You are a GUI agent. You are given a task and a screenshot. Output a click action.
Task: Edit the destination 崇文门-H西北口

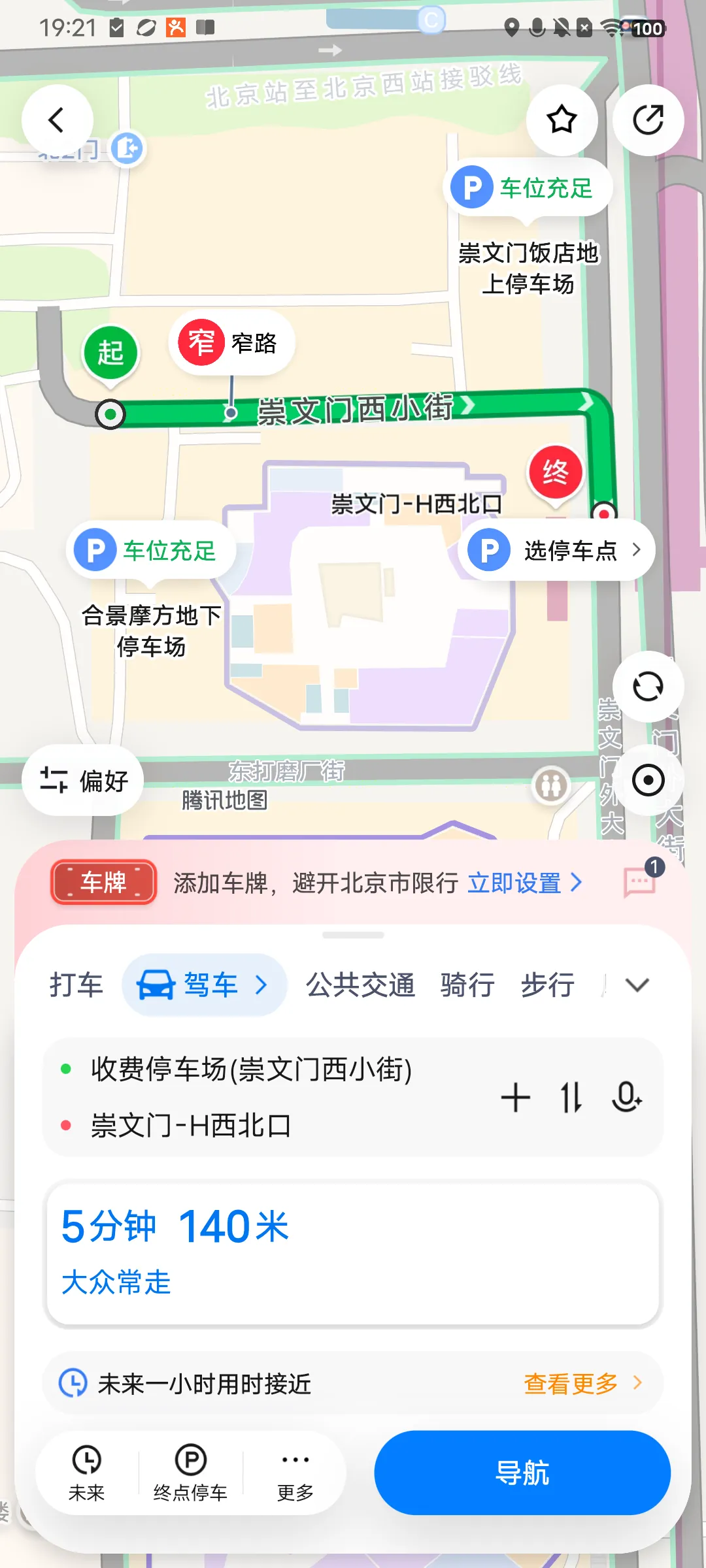click(191, 1126)
